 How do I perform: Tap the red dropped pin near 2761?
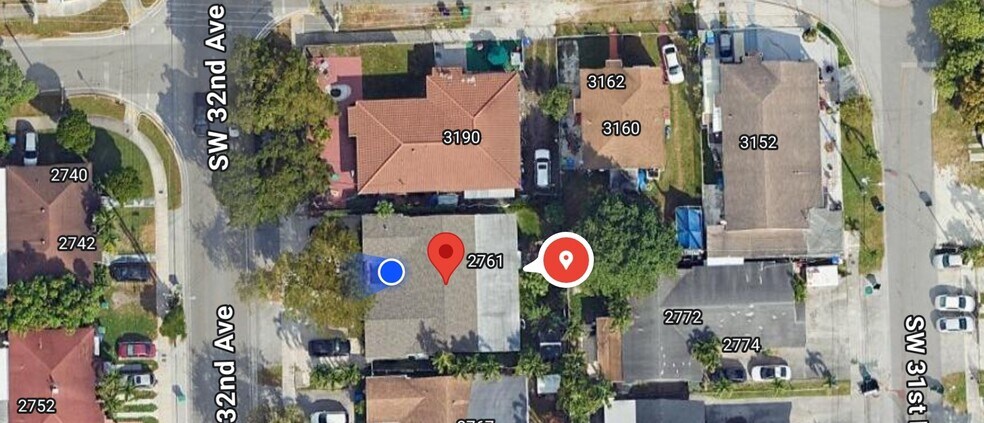[x=446, y=254]
